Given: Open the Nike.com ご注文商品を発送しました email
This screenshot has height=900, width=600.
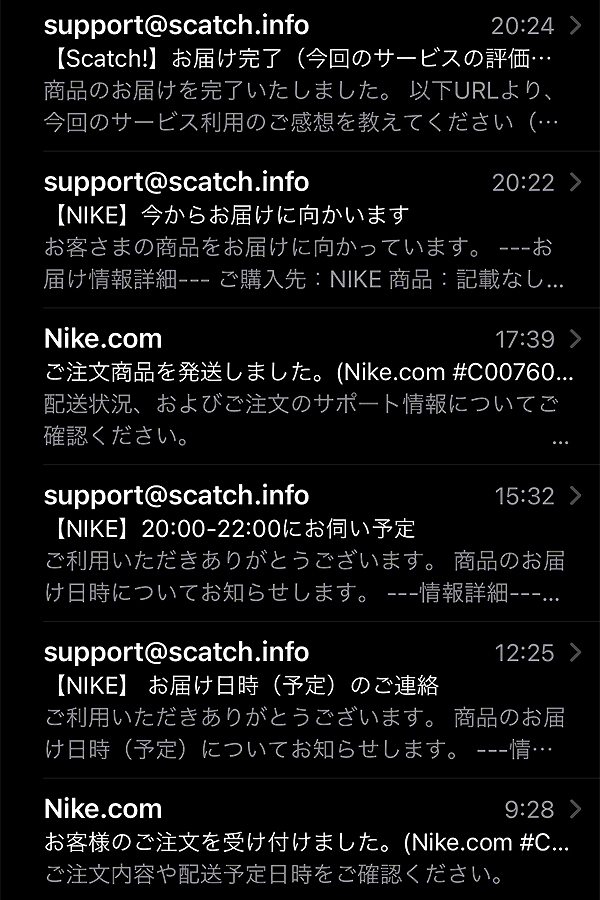Looking at the screenshot, I should [x=300, y=387].
